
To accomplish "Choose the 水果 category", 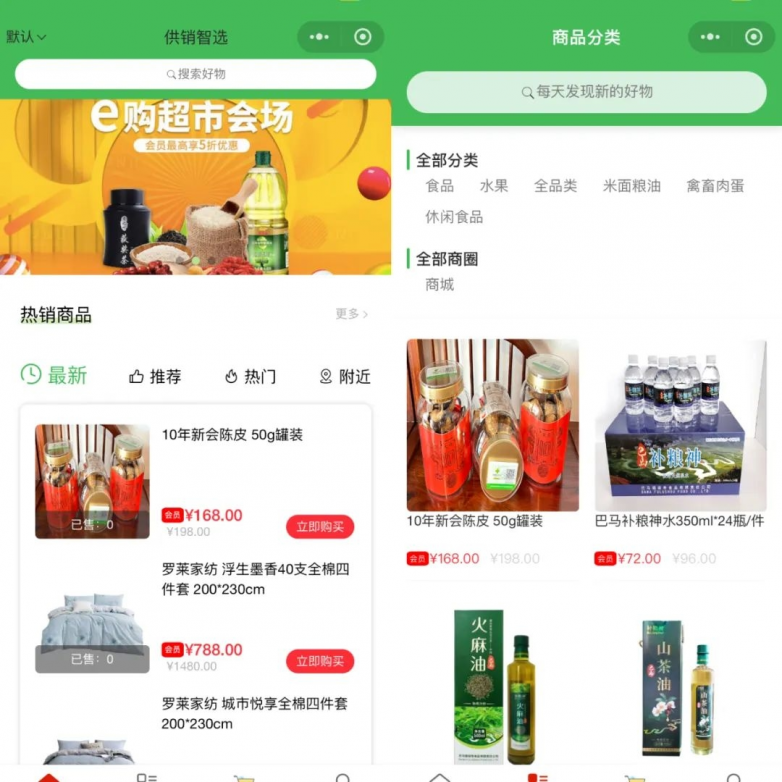I will 493,186.
